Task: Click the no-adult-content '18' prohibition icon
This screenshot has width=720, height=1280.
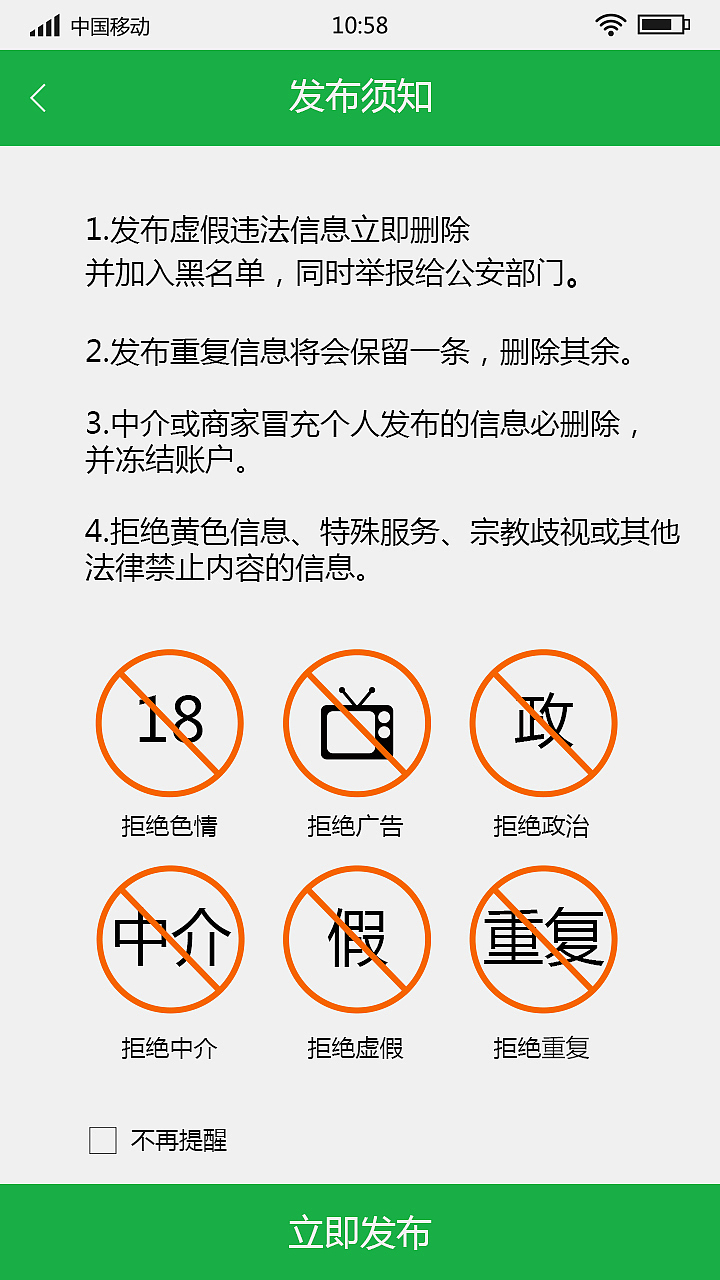Action: click(170, 722)
